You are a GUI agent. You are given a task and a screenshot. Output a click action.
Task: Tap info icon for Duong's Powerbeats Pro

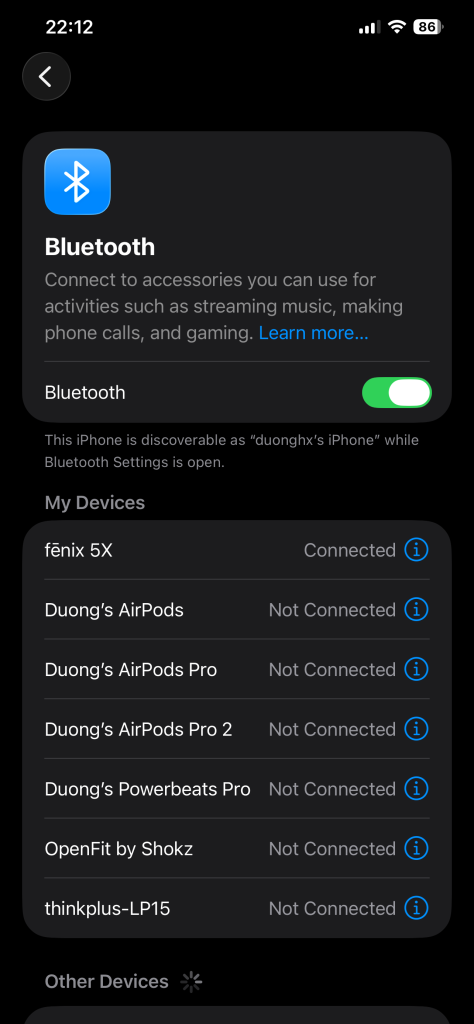[416, 788]
